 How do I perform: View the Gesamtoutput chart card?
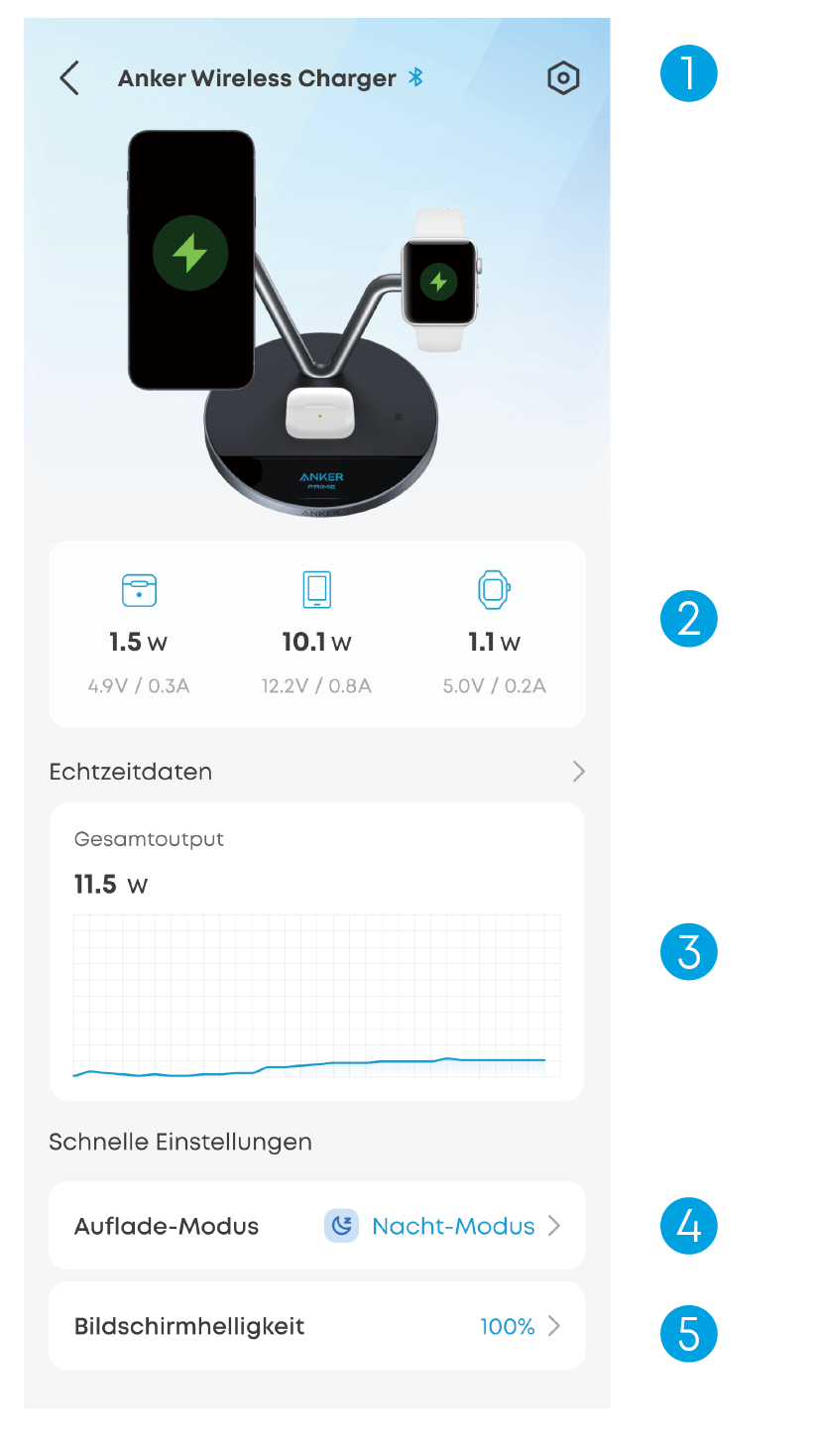[316, 952]
